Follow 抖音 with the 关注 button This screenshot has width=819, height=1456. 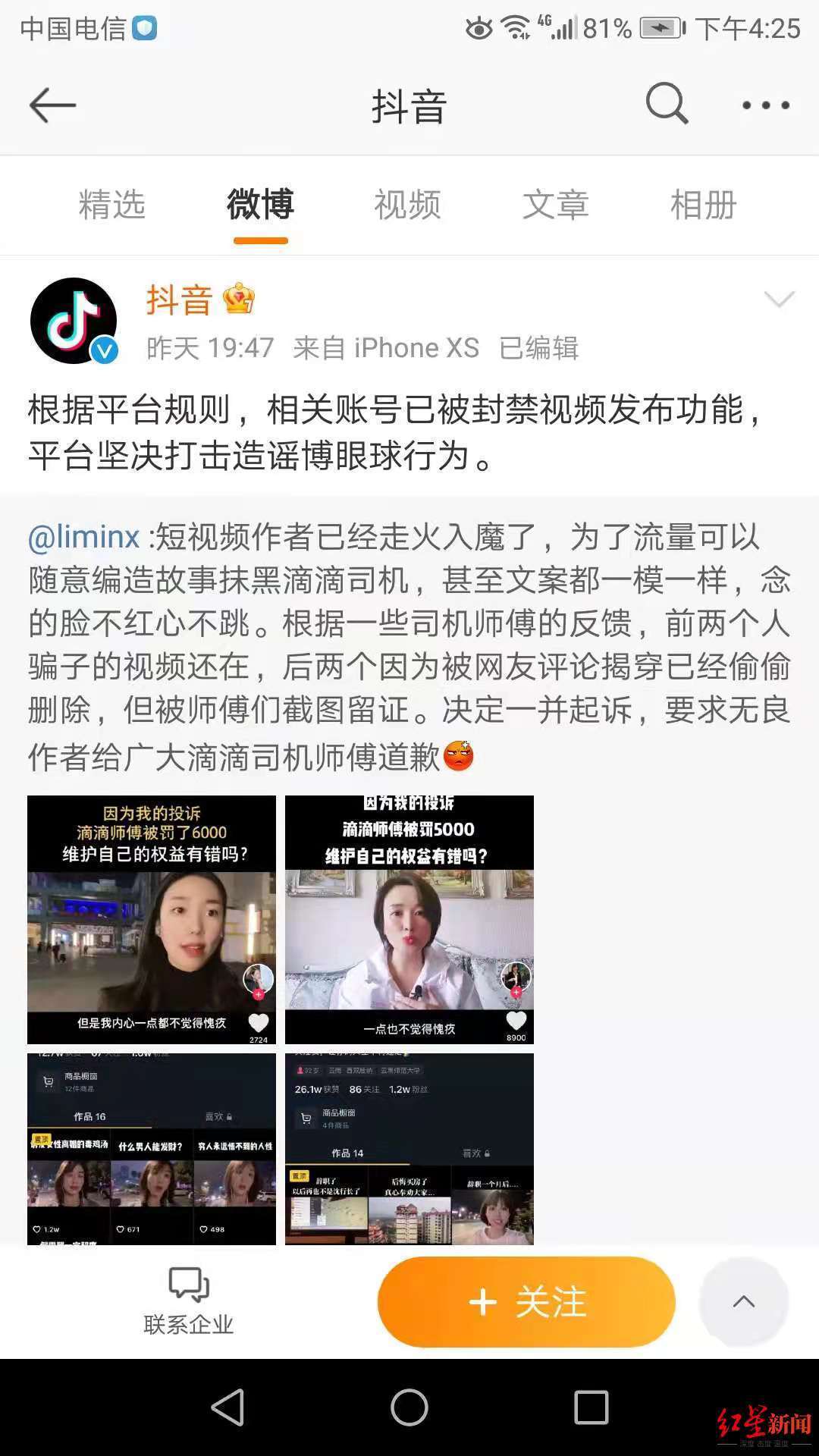pos(526,1302)
